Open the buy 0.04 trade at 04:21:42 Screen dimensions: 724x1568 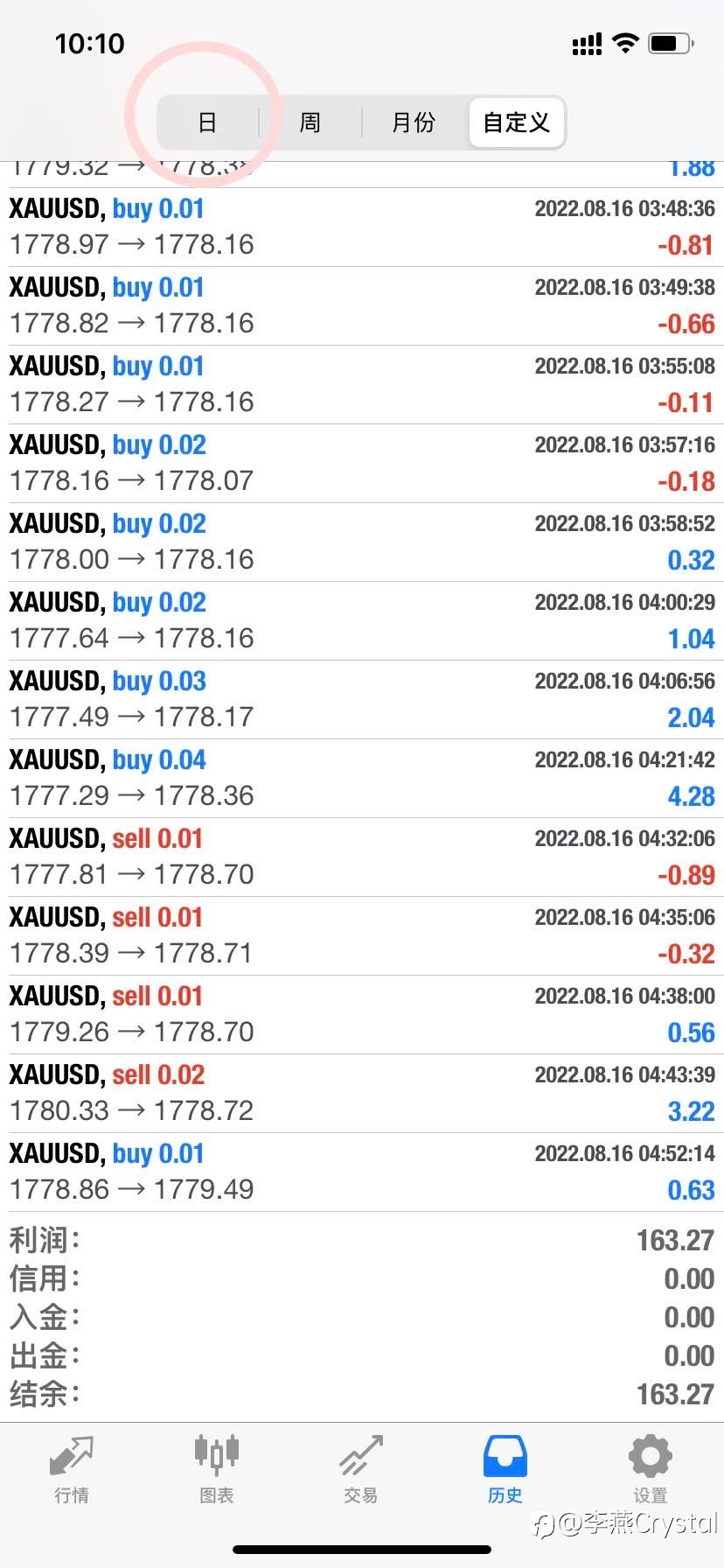pyautogui.click(x=362, y=779)
